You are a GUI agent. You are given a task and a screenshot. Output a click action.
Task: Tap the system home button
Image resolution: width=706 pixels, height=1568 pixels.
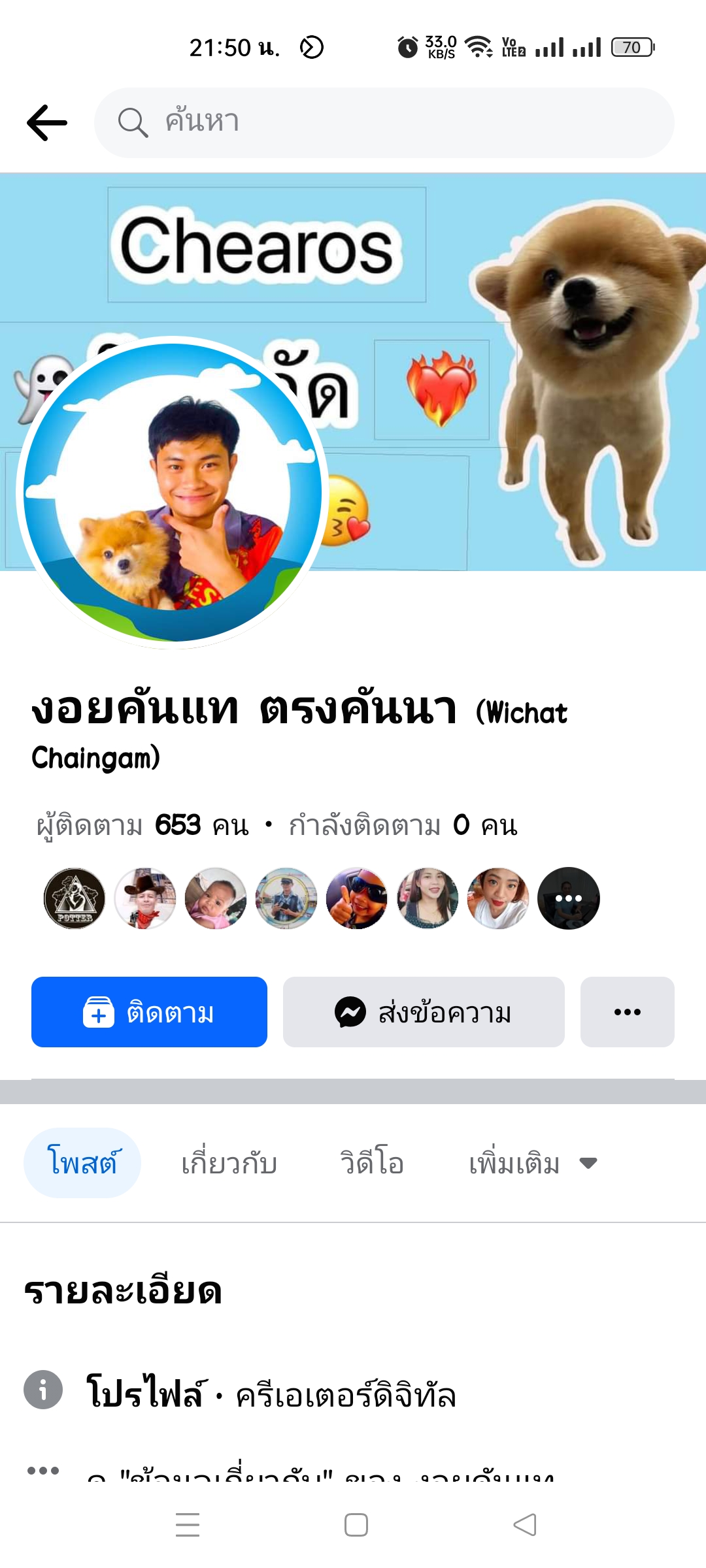click(356, 1525)
